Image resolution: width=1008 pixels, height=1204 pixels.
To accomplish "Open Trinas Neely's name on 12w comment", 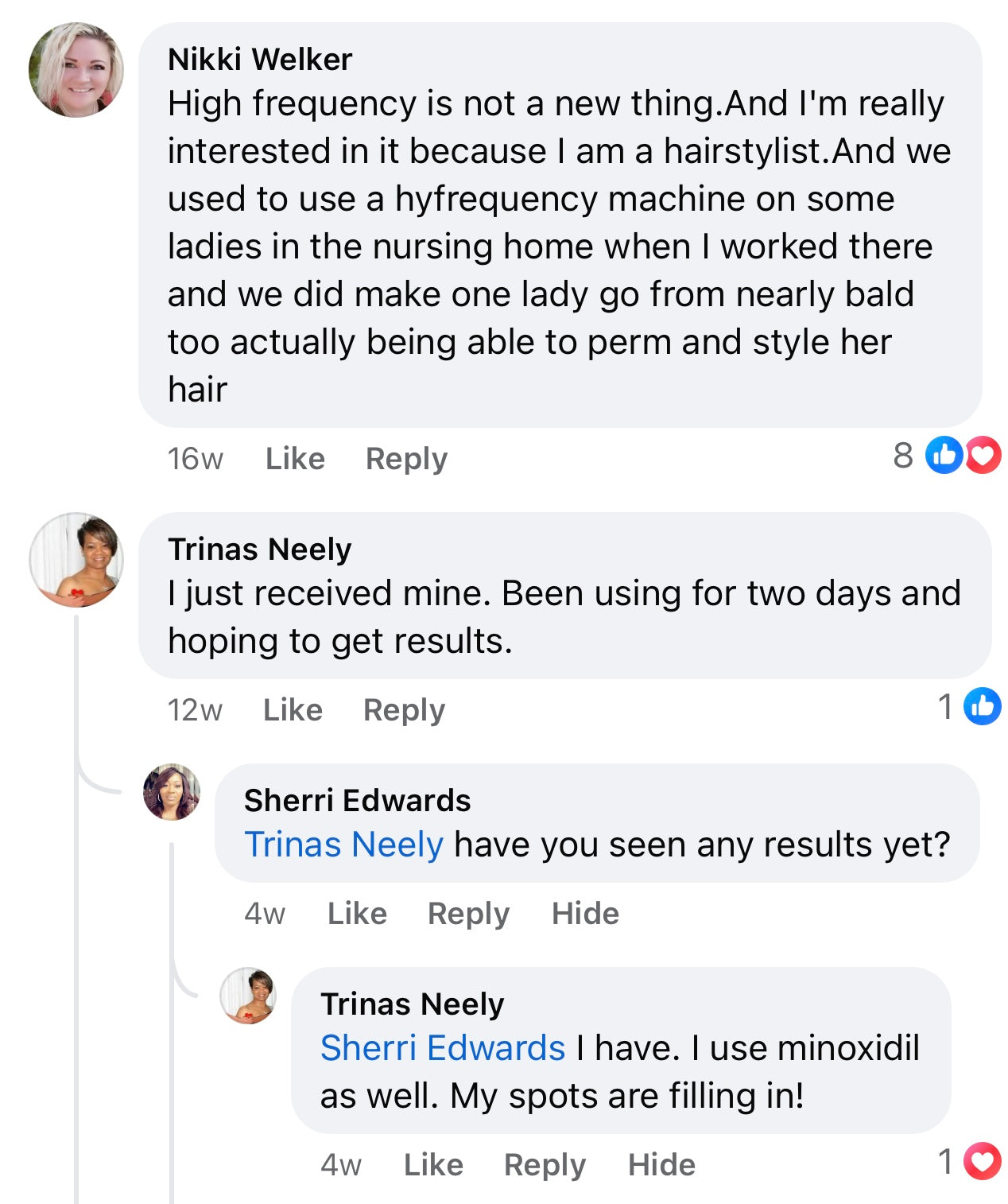I will 259,550.
